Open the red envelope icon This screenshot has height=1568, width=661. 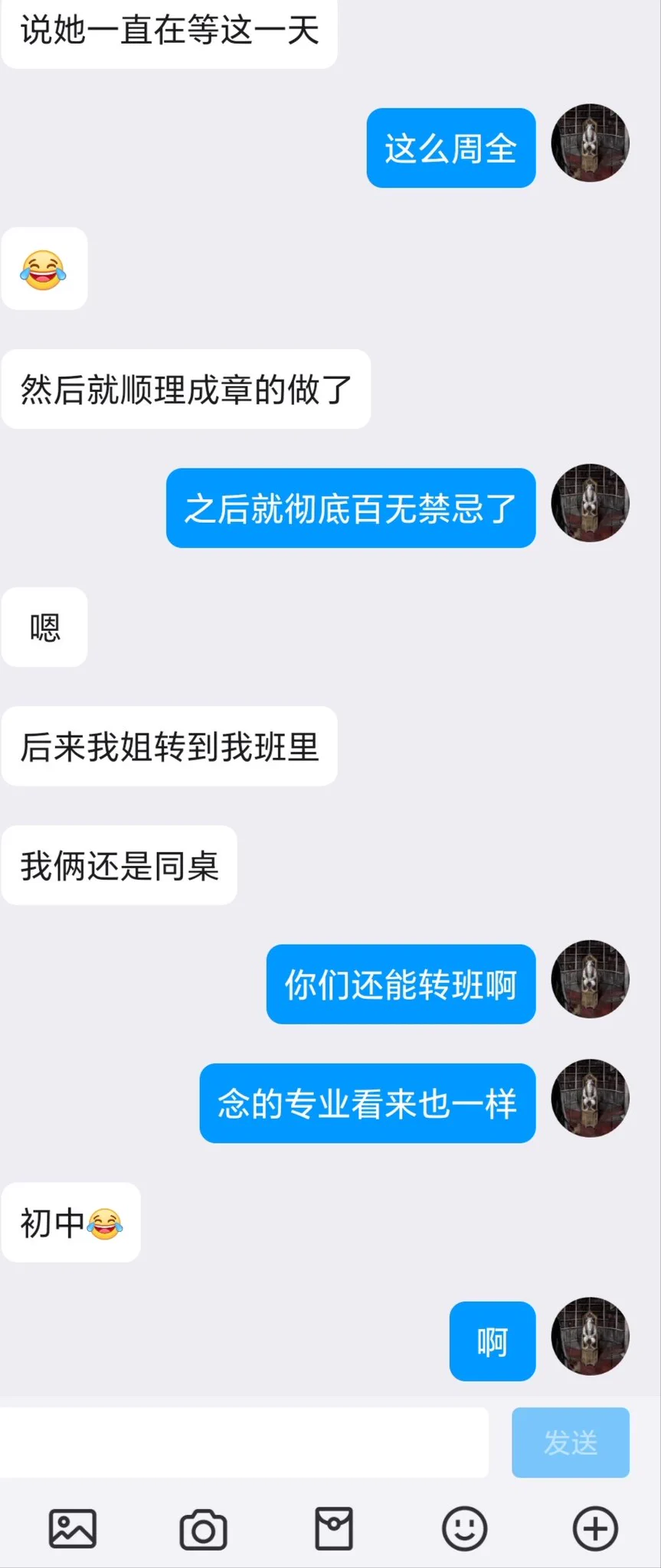(x=334, y=1529)
